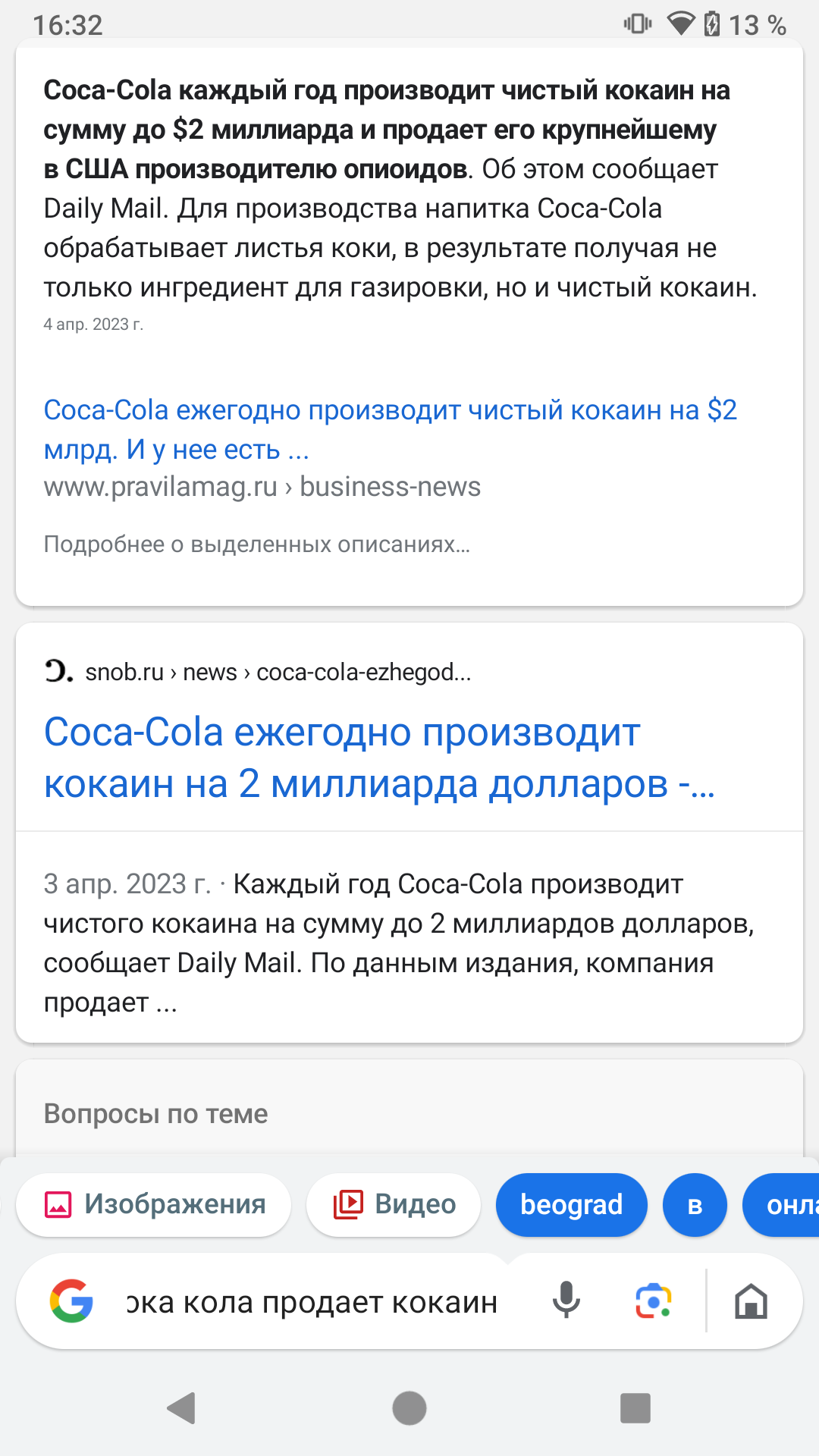Go to the home icon in search bar
This screenshot has width=819, height=1456.
(x=752, y=1301)
